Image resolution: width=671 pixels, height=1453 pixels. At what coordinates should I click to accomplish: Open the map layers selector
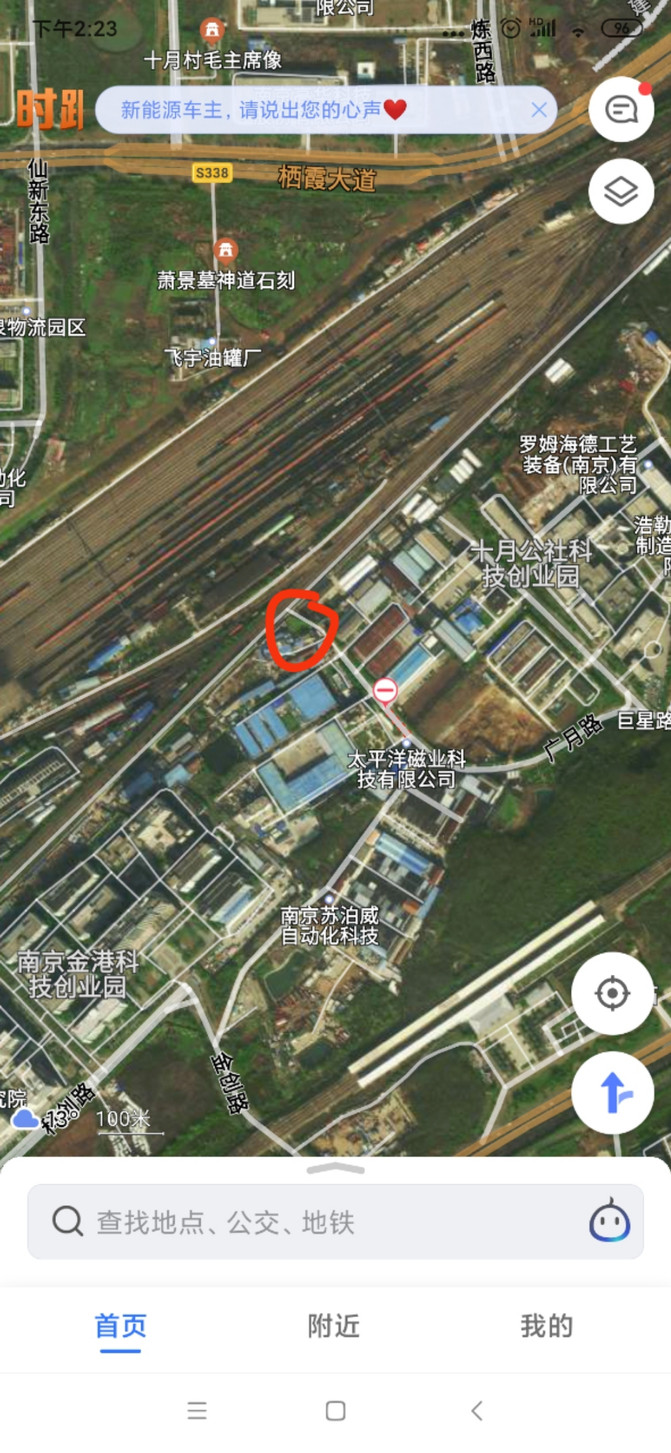click(621, 190)
